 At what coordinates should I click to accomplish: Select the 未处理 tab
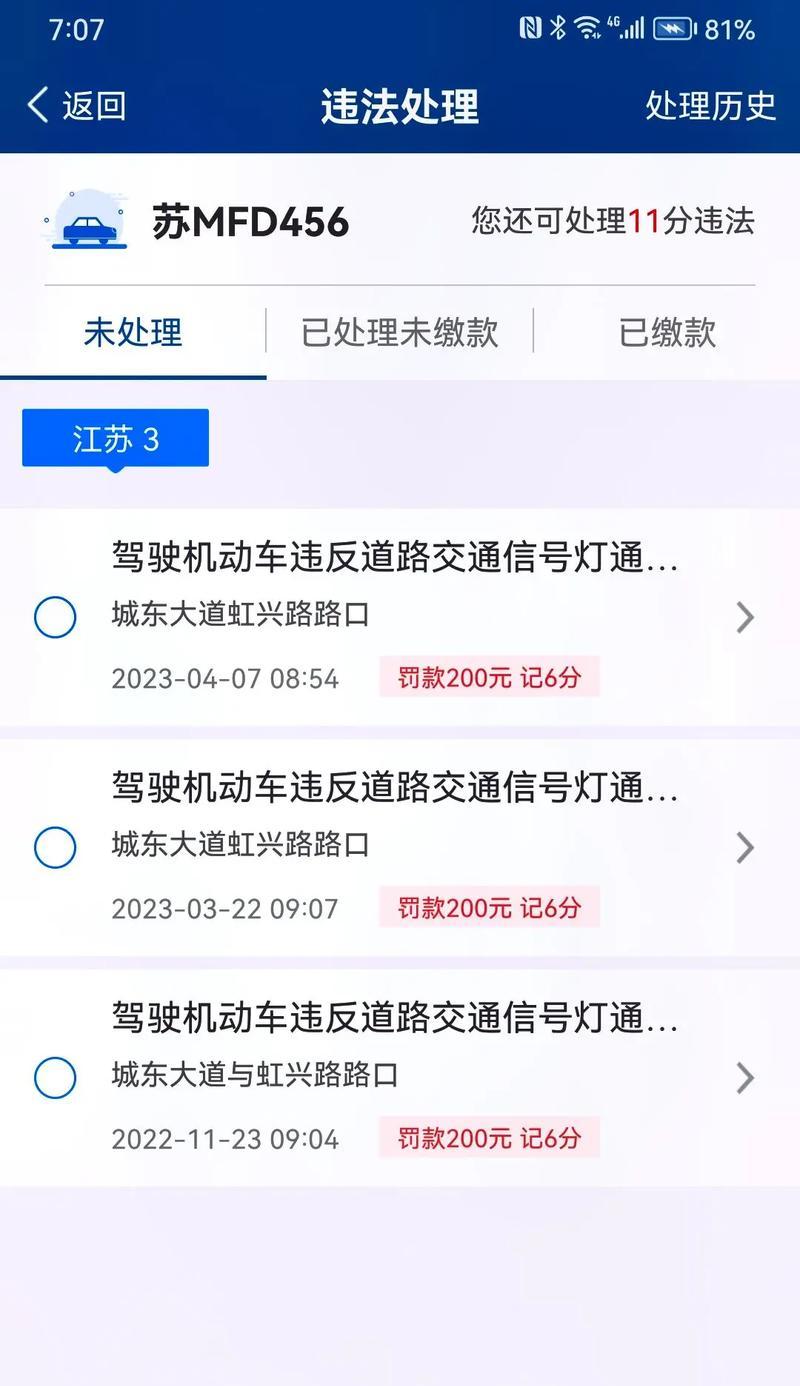point(133,333)
